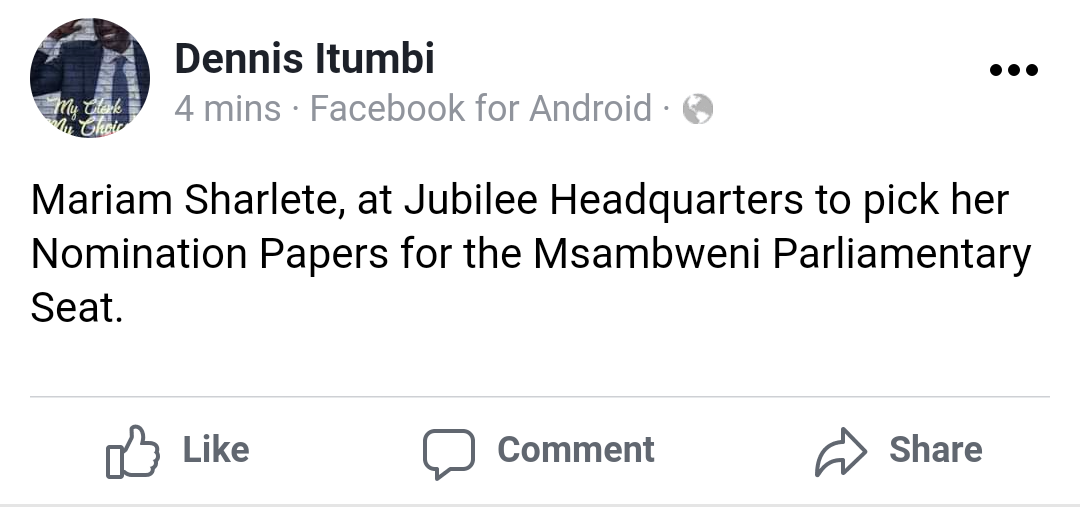Open Dennis Itumbi's profile name link
The height and width of the screenshot is (514, 1080).
[x=304, y=60]
